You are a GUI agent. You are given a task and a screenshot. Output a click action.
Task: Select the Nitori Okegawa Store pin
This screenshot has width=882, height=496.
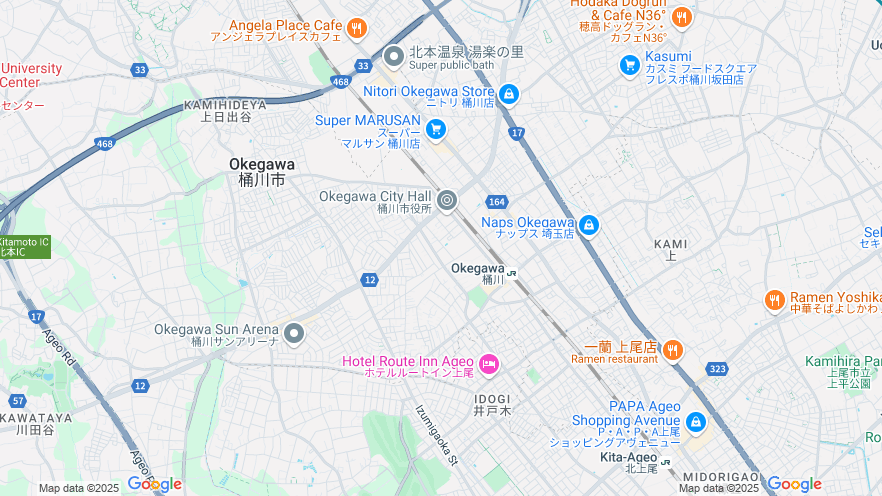pos(509,94)
